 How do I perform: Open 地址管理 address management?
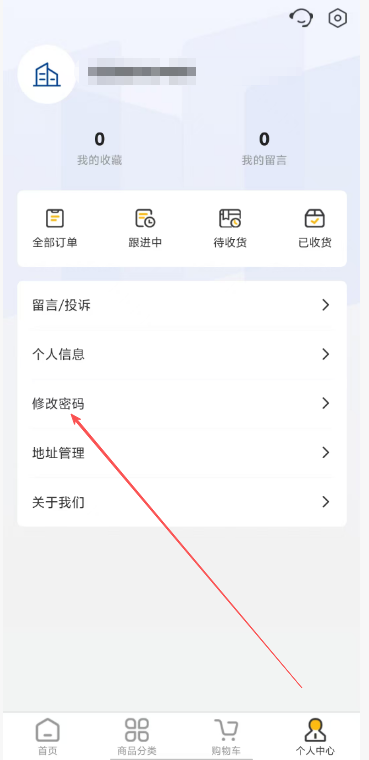pos(182,453)
